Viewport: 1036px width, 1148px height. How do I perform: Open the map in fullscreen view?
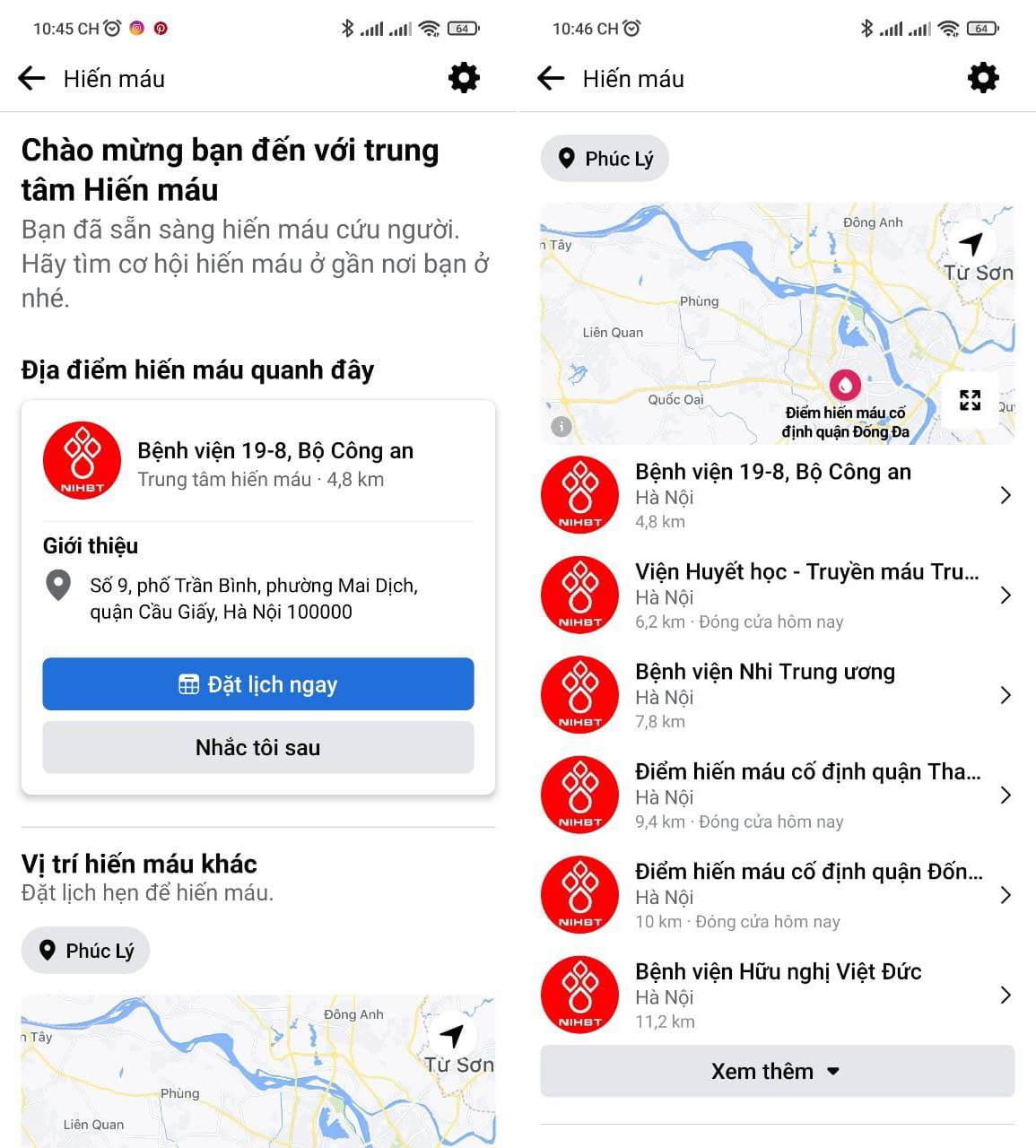point(970,400)
